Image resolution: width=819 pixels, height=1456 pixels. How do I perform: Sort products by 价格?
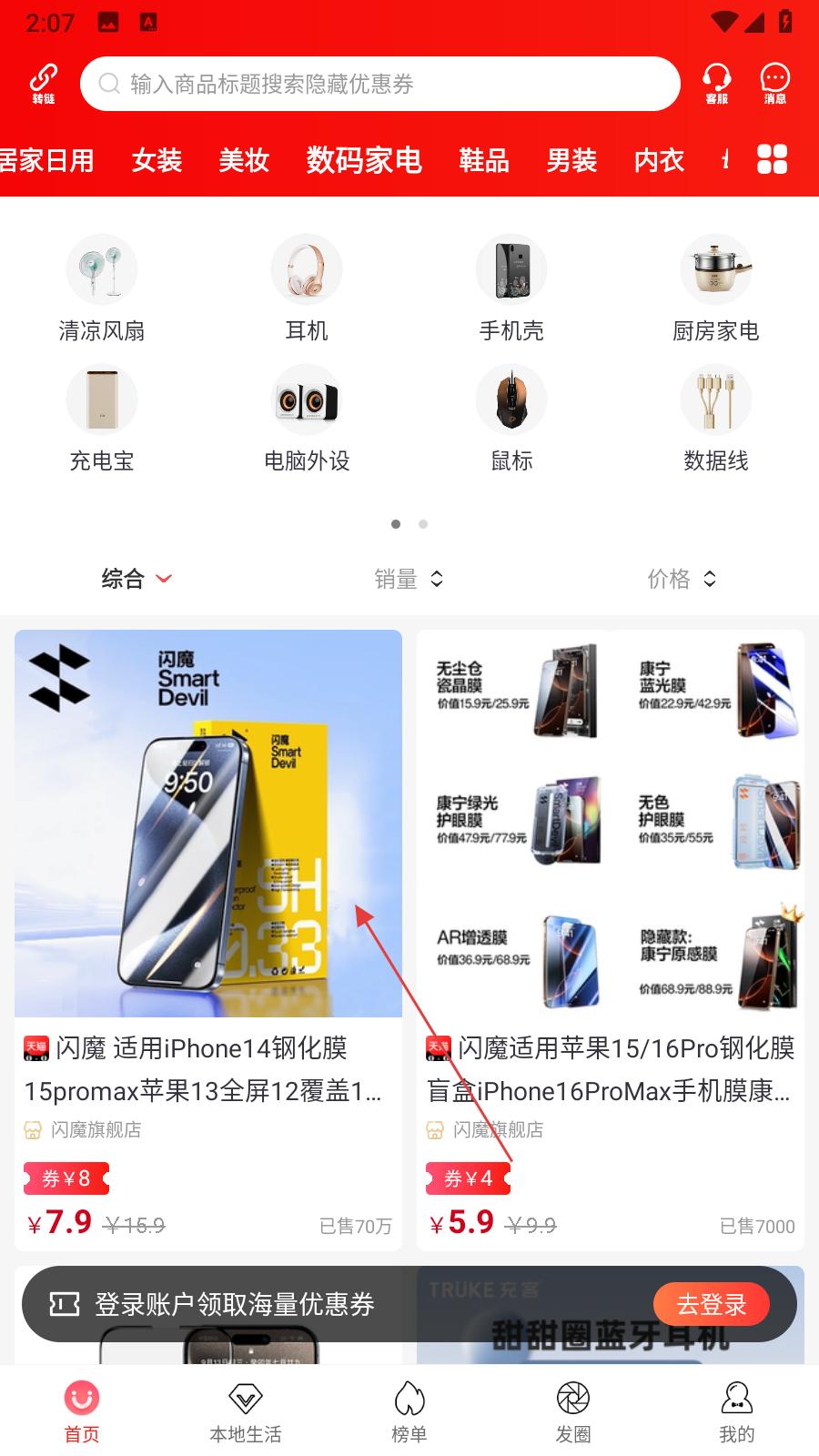(x=682, y=579)
